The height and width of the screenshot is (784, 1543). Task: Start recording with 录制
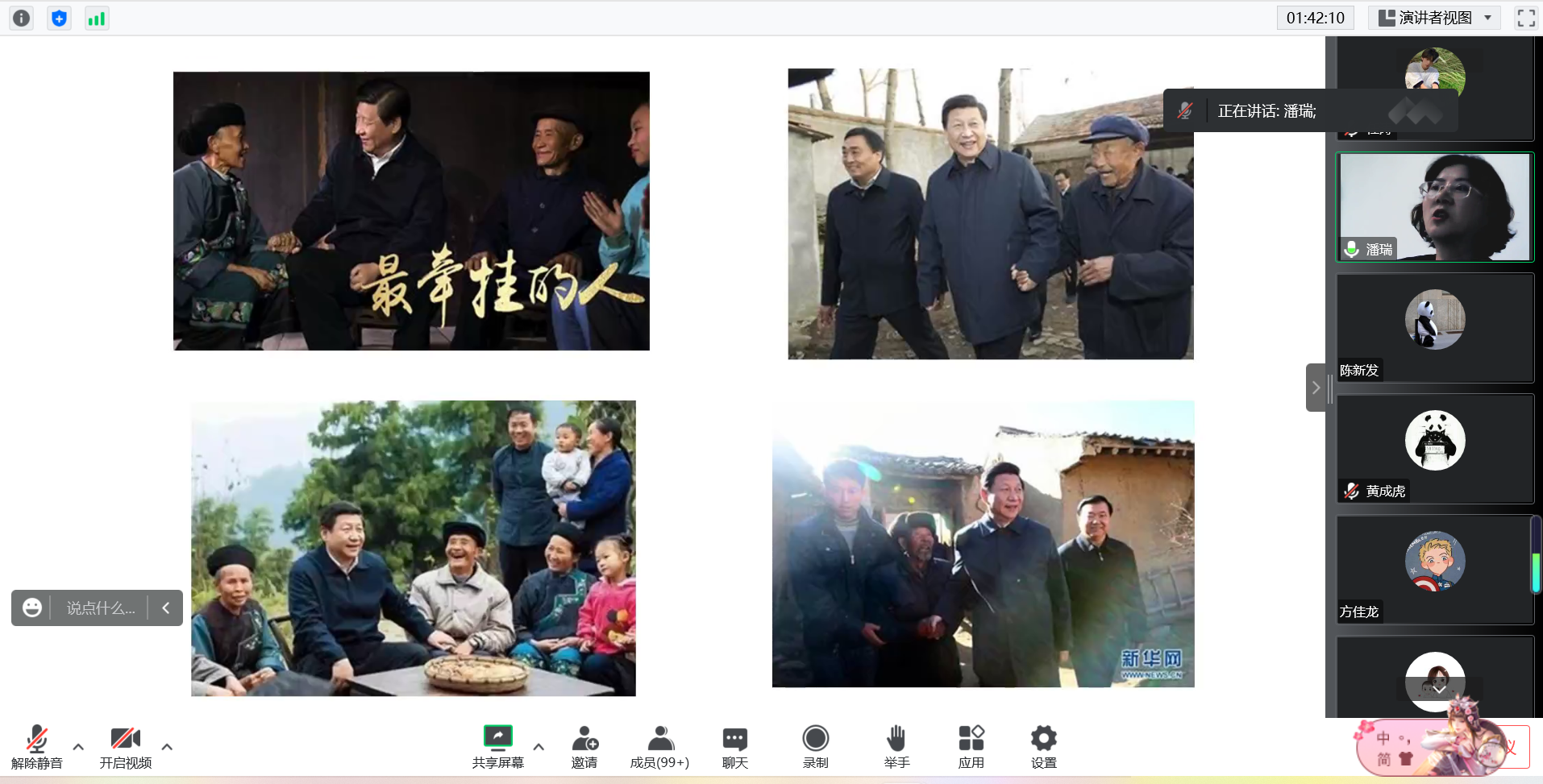[x=815, y=746]
